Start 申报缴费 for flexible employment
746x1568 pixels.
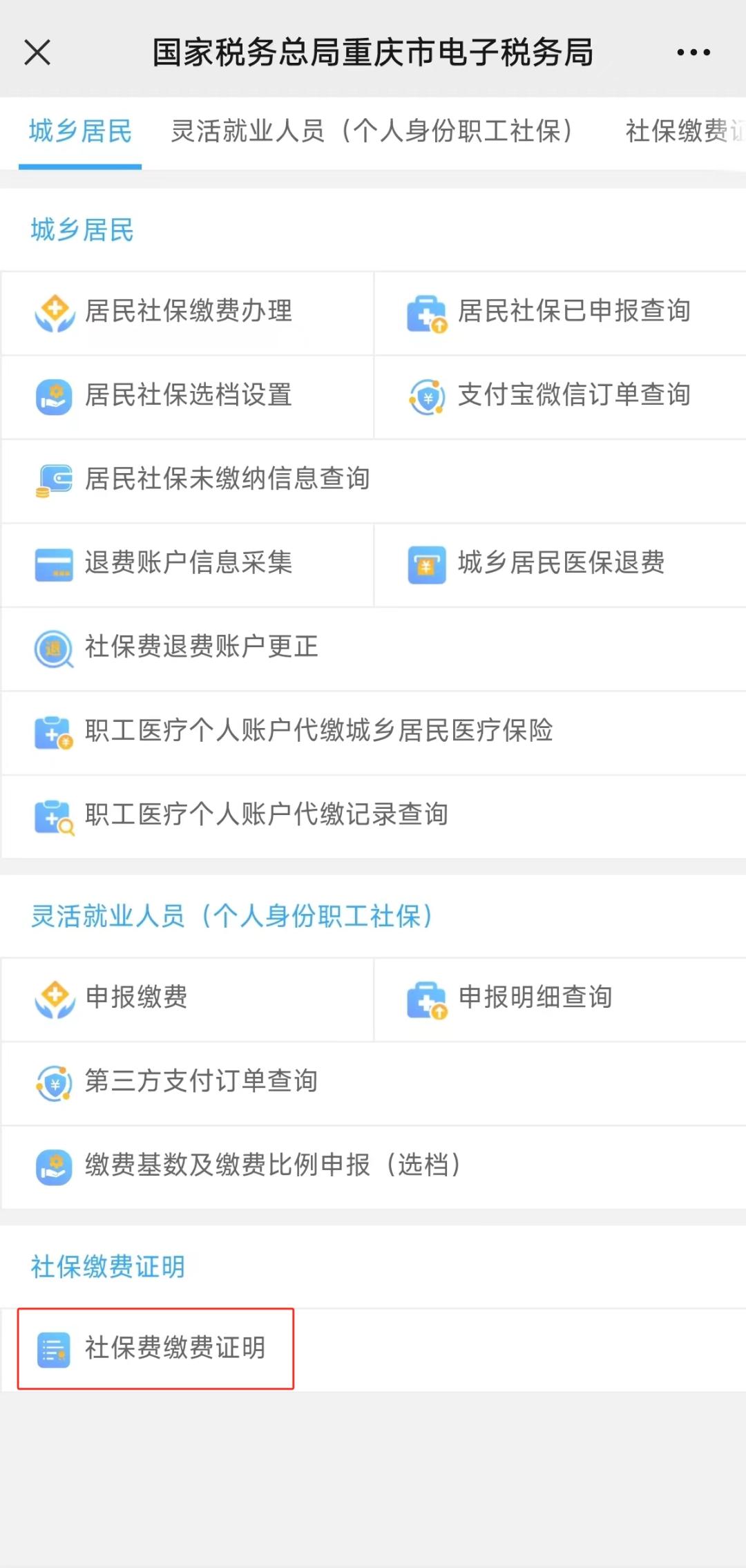[x=136, y=998]
